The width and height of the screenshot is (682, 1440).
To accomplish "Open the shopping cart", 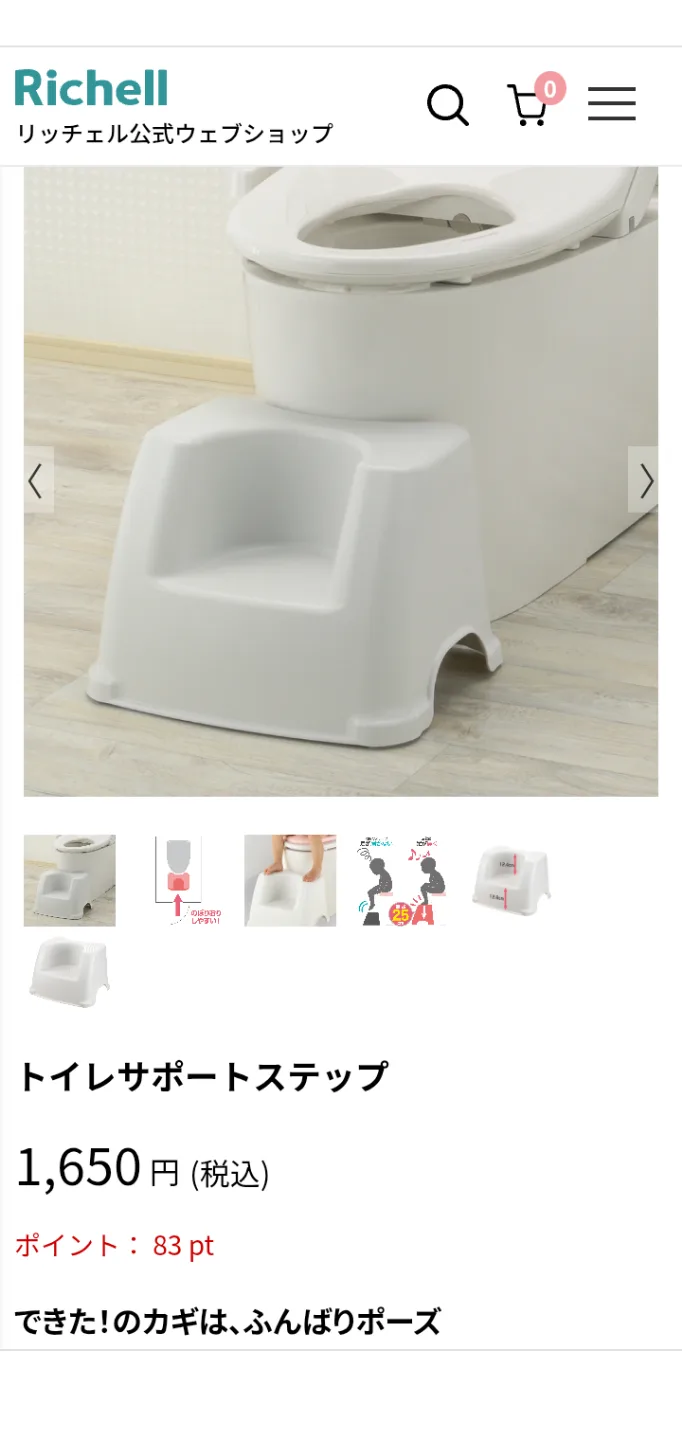I will (529, 104).
